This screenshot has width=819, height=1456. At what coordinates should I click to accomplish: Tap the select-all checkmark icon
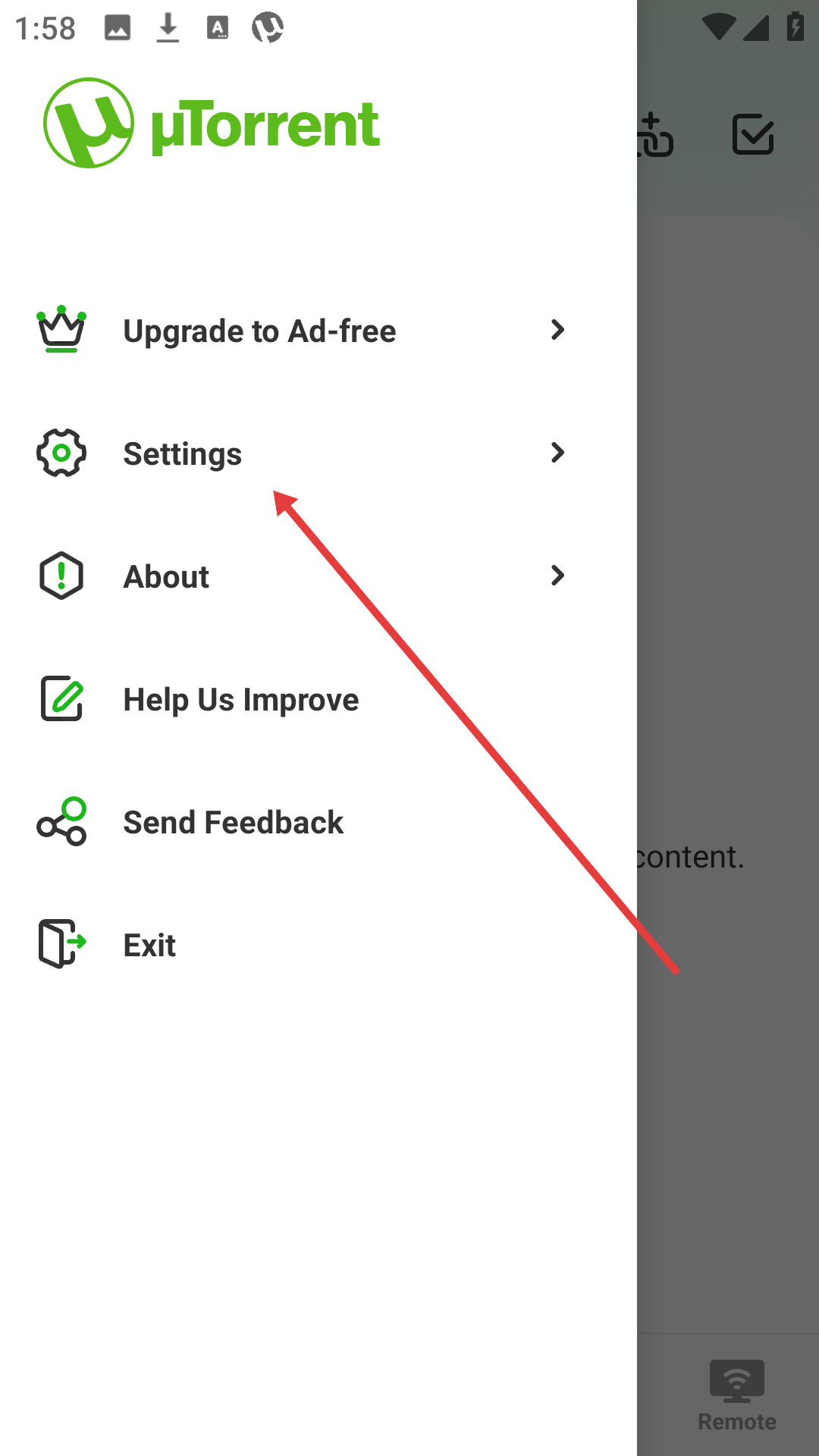click(x=752, y=135)
